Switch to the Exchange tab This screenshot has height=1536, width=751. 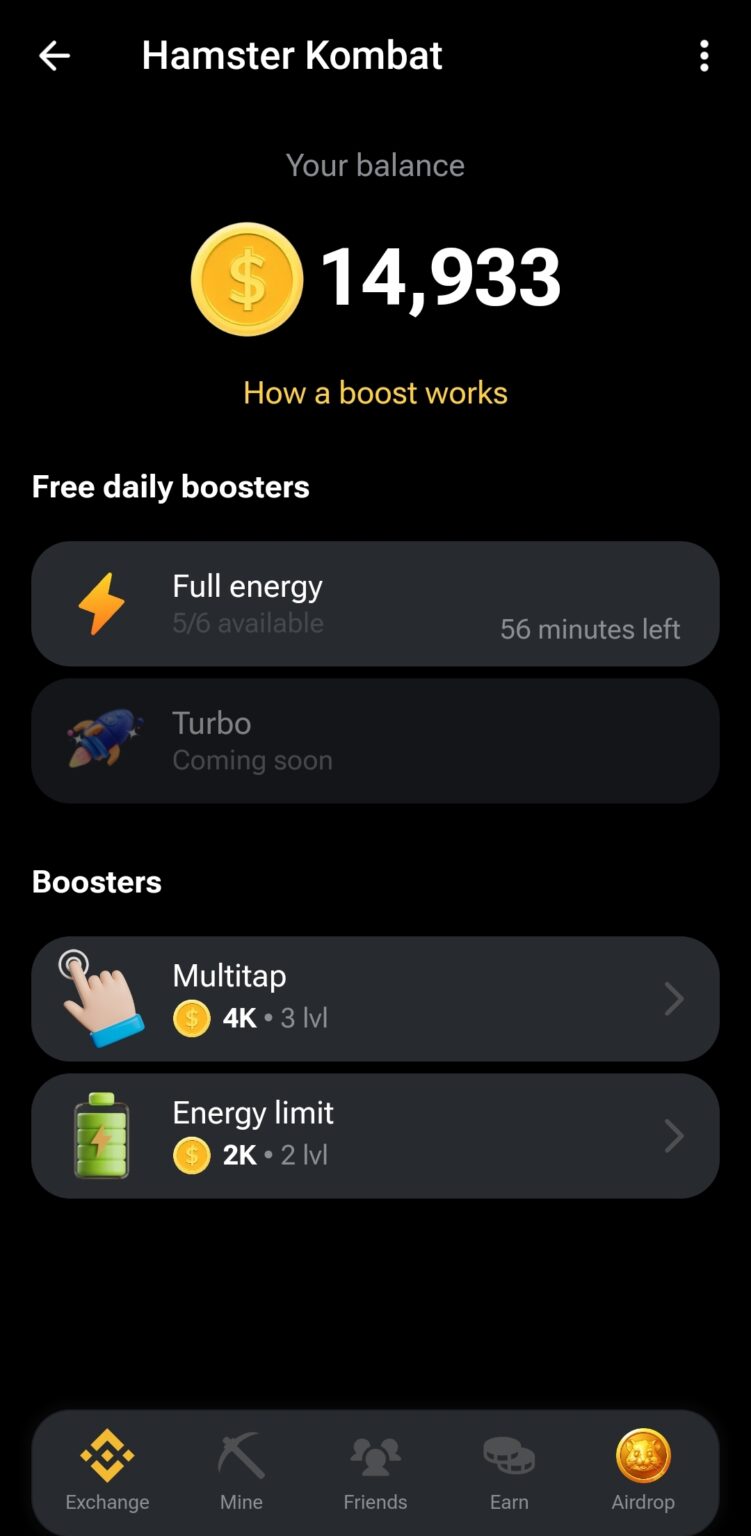pyautogui.click(x=107, y=1472)
